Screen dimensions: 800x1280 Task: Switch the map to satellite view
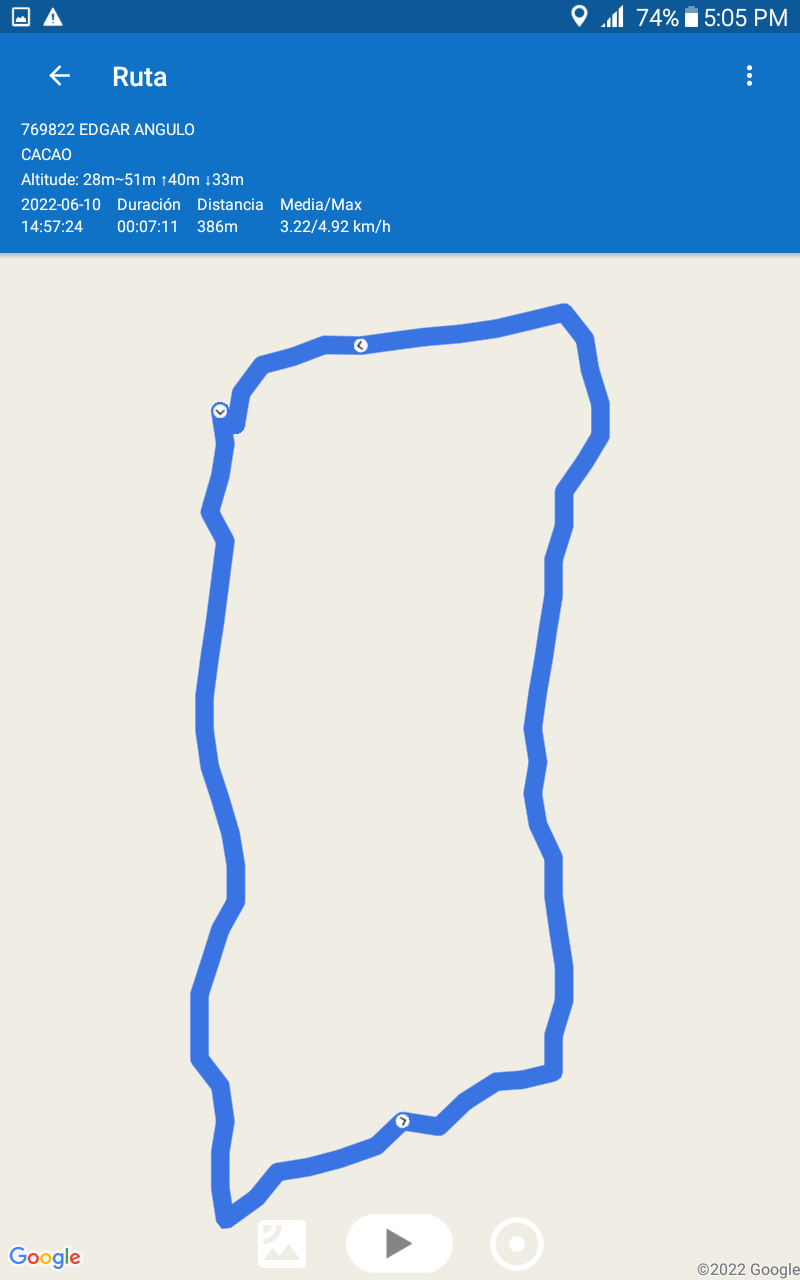282,1244
